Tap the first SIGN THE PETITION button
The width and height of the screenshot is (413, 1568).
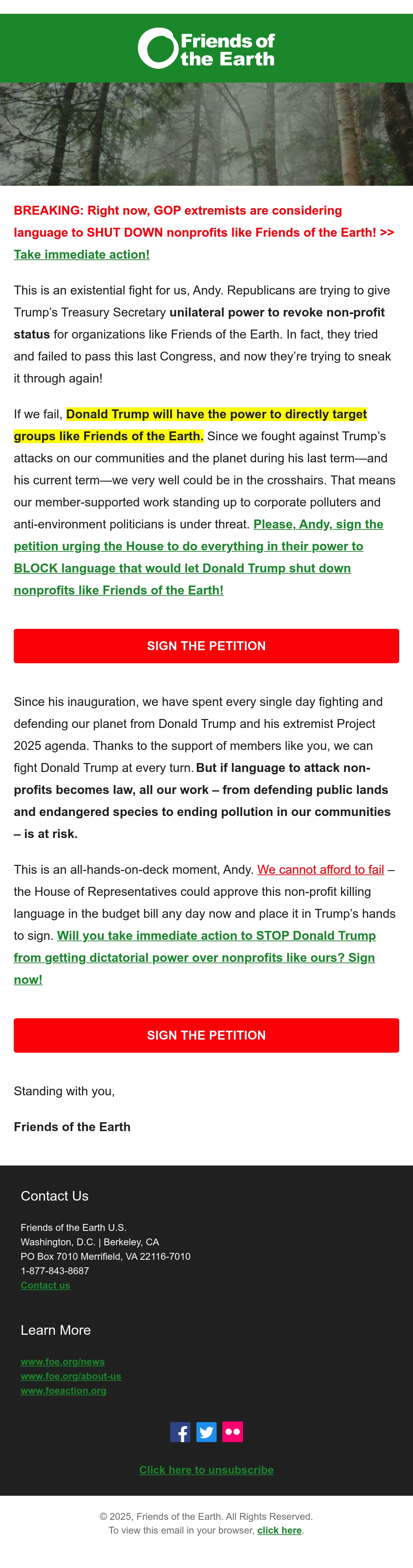pyautogui.click(x=206, y=646)
